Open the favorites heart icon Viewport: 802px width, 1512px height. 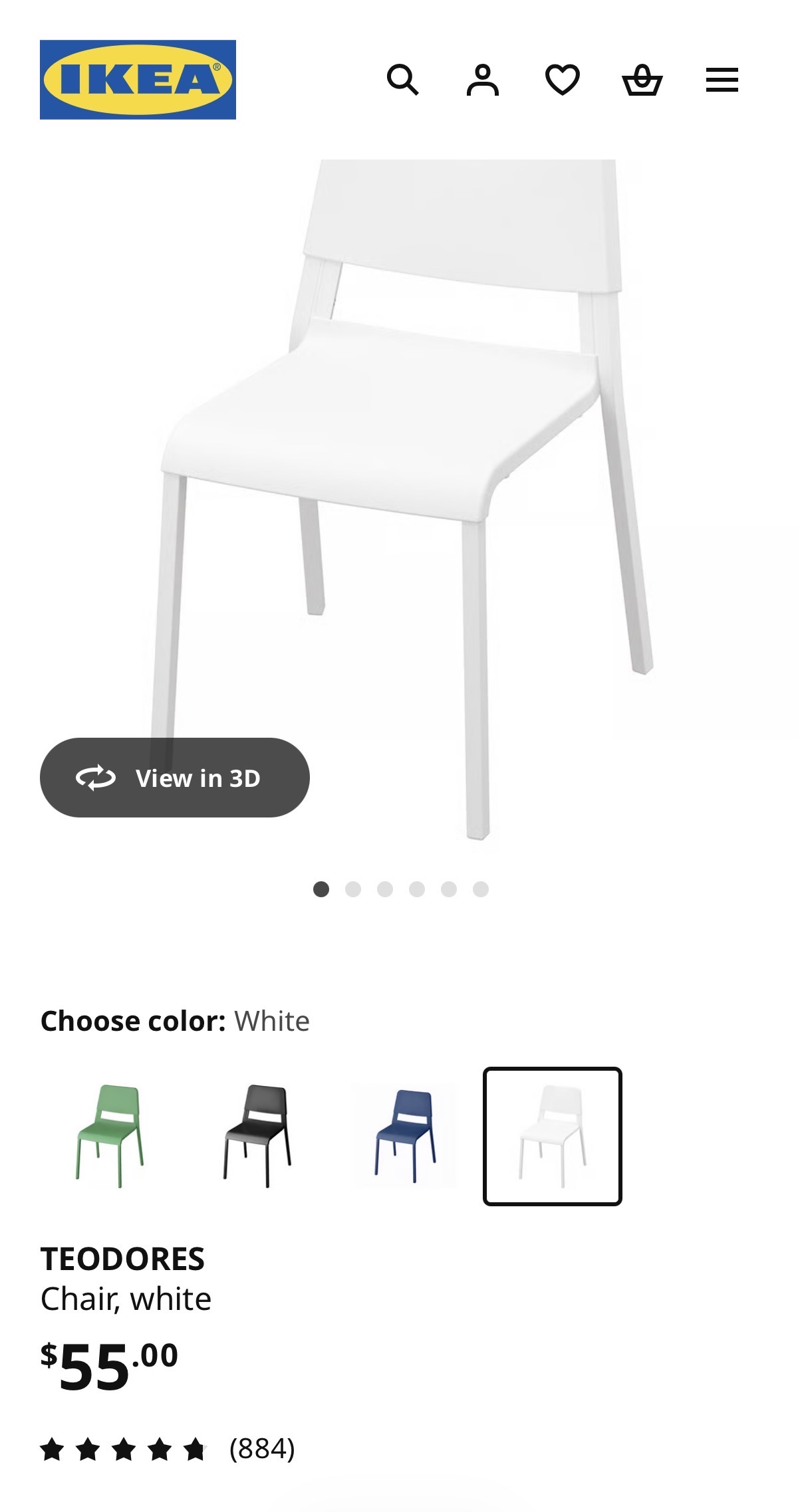(x=563, y=80)
